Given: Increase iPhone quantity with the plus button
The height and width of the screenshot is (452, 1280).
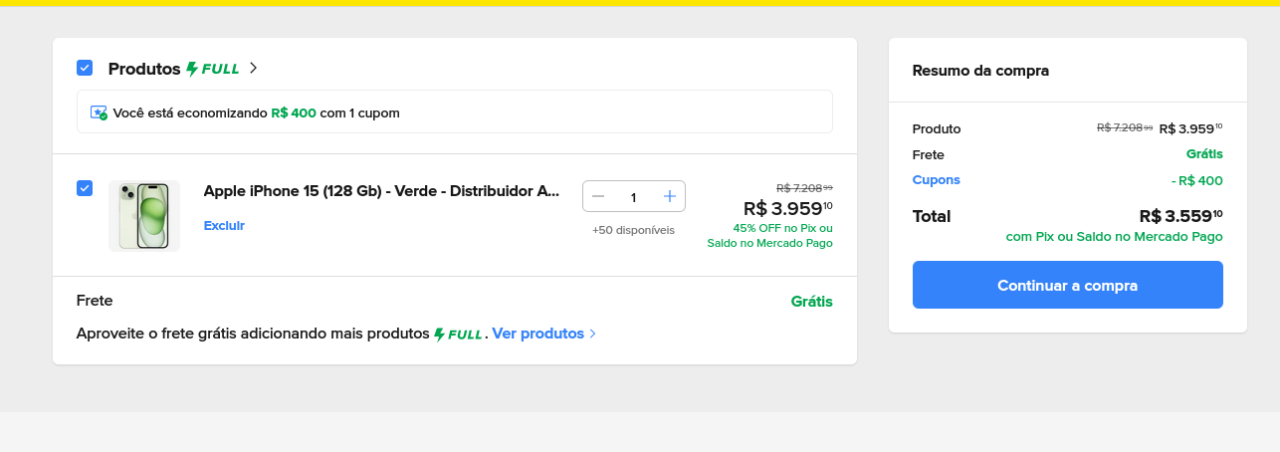Looking at the screenshot, I should click(670, 196).
